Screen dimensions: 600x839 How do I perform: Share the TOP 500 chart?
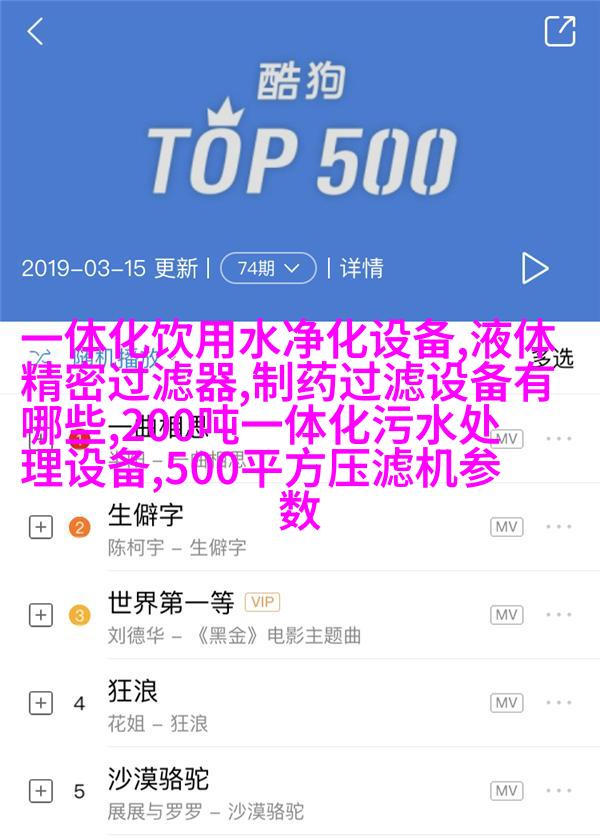pos(559,32)
